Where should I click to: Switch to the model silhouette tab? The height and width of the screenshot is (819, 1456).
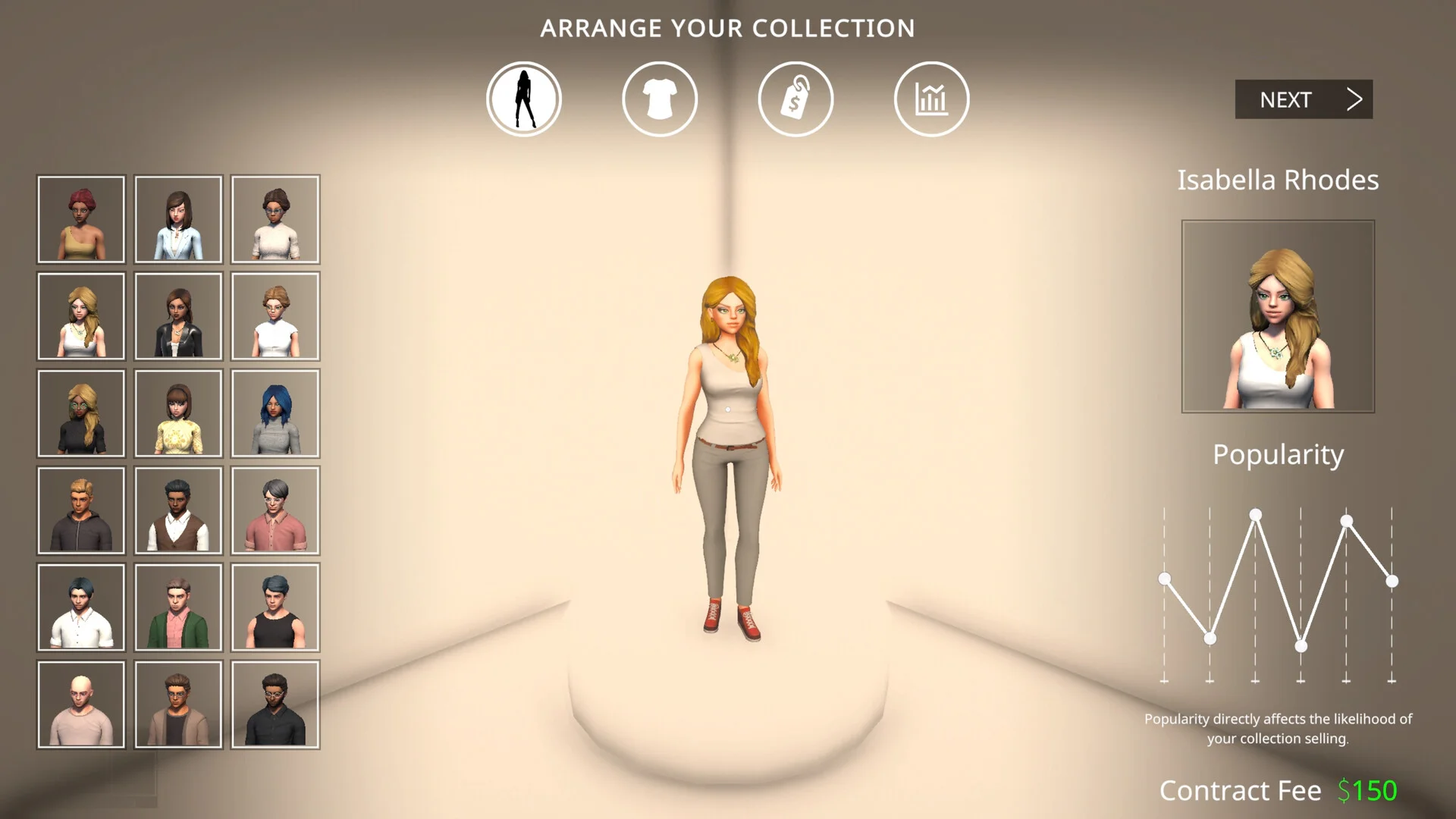(x=523, y=99)
